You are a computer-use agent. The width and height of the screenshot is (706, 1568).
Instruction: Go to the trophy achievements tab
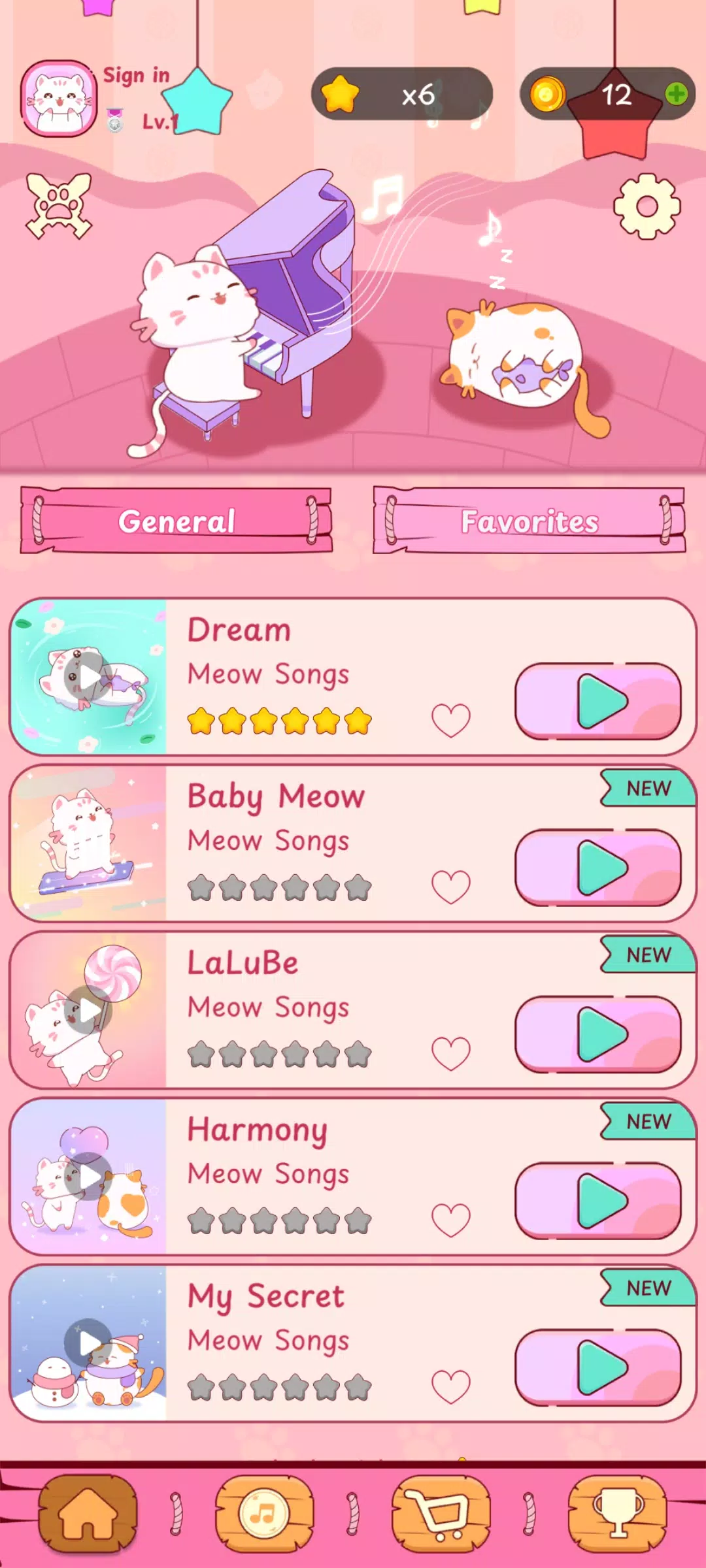point(618,1513)
